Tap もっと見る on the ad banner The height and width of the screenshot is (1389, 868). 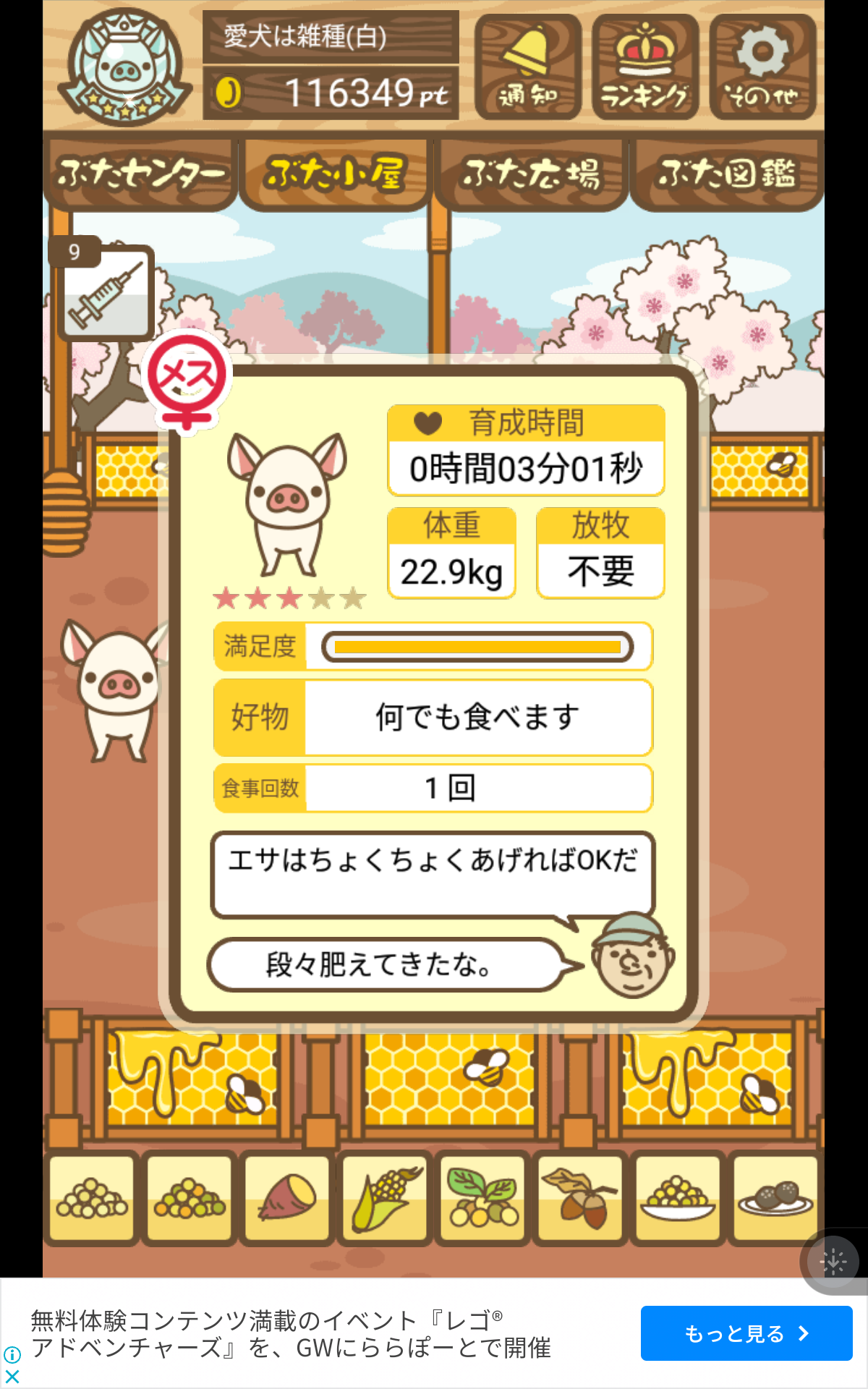pos(746,1333)
